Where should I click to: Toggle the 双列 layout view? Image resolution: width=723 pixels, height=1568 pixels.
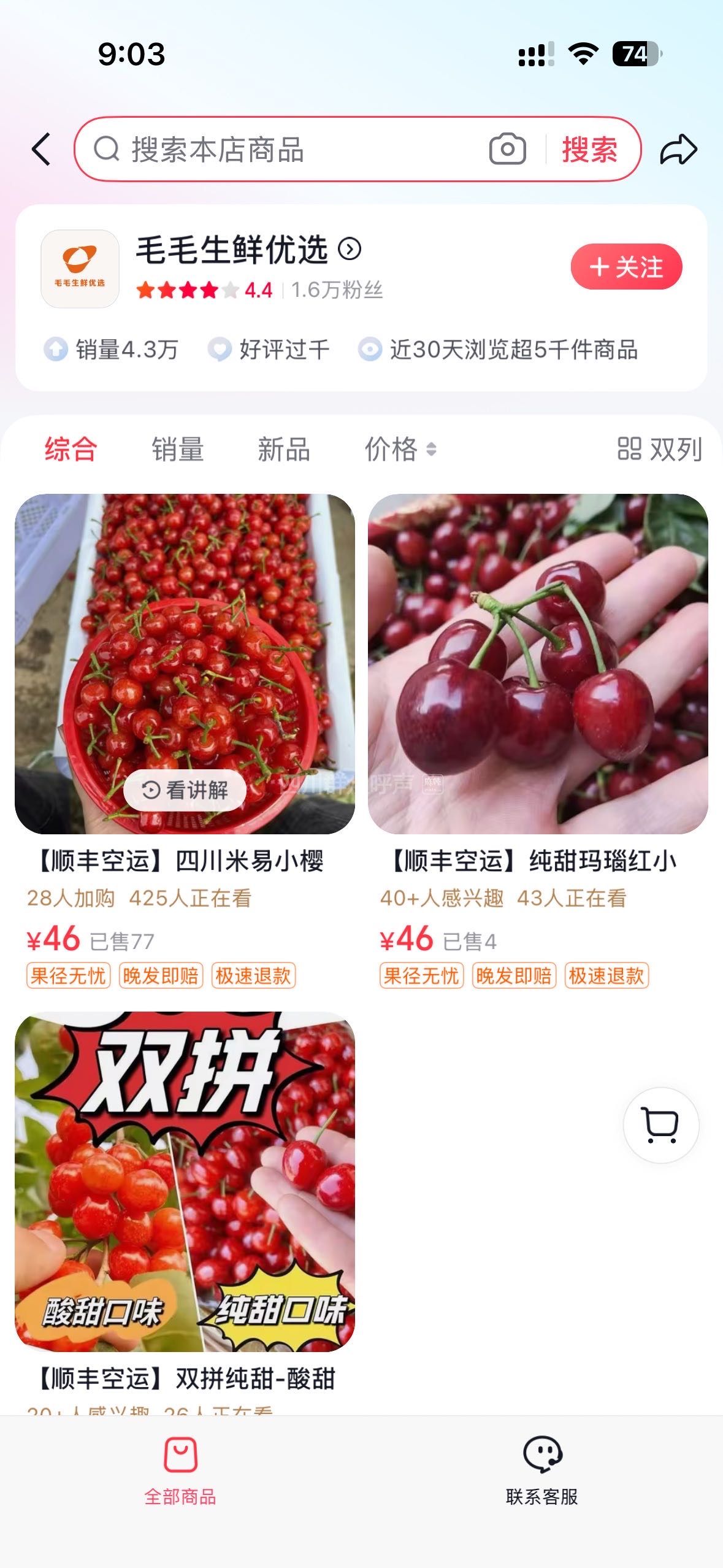tap(659, 449)
